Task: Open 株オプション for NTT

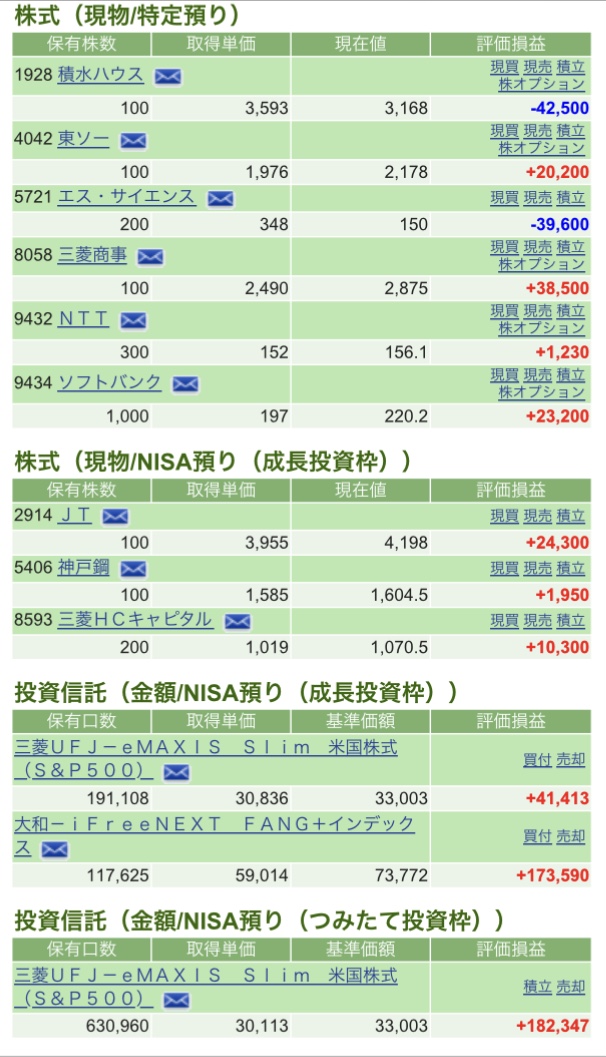Action: pos(541,328)
